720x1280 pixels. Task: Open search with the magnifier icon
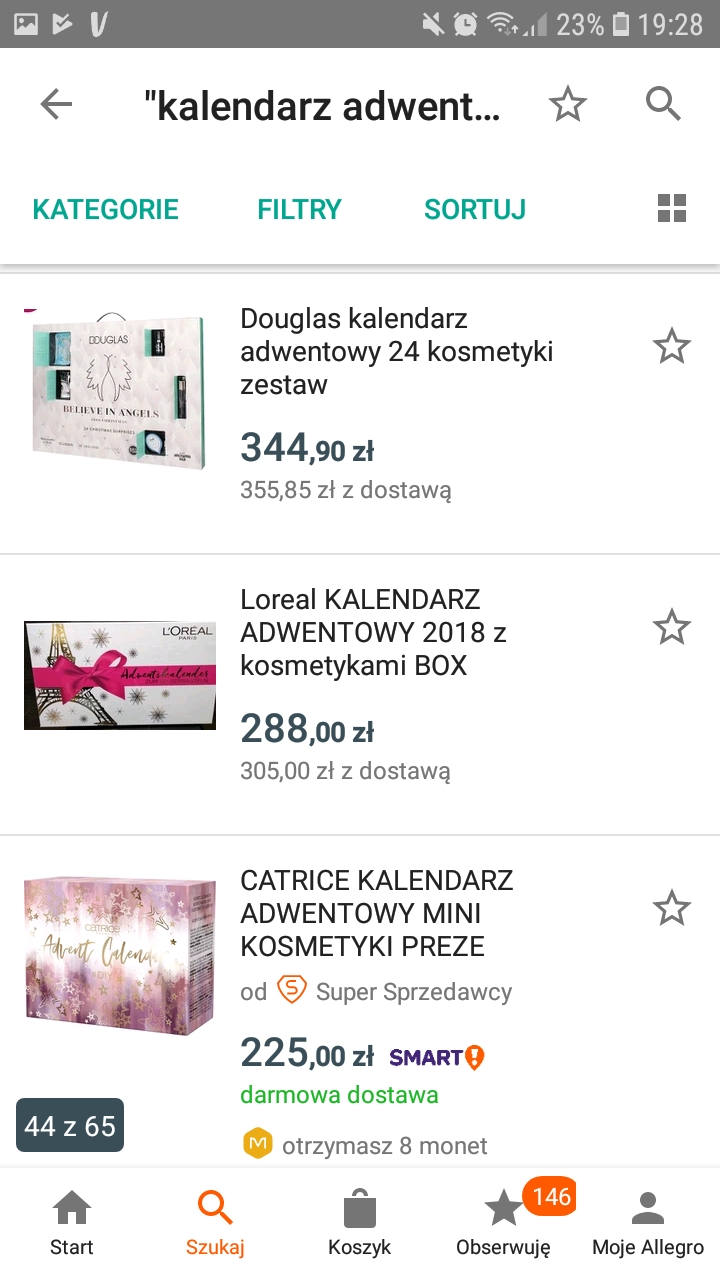tap(663, 104)
